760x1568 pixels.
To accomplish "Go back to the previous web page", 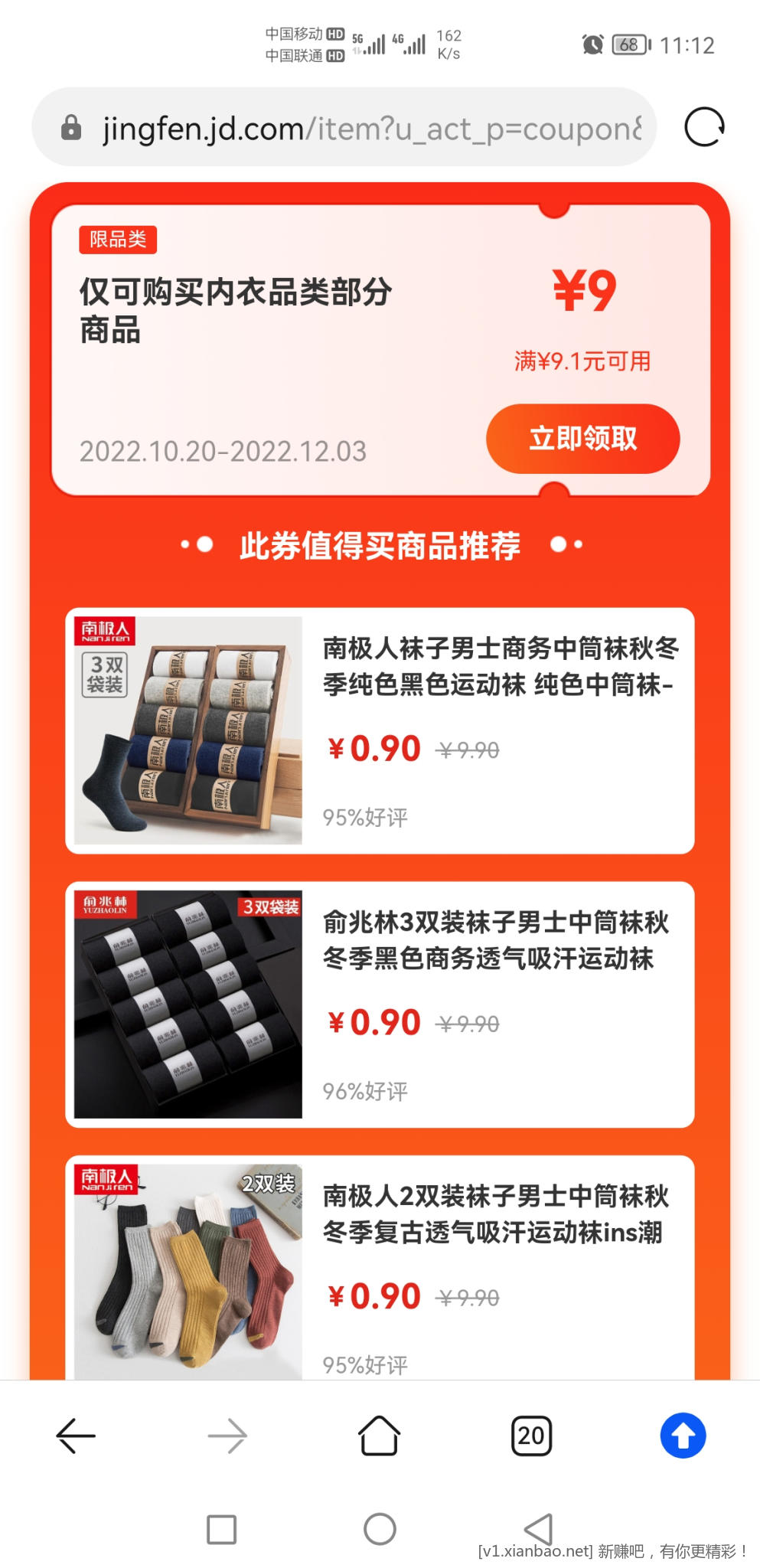I will click(76, 1436).
